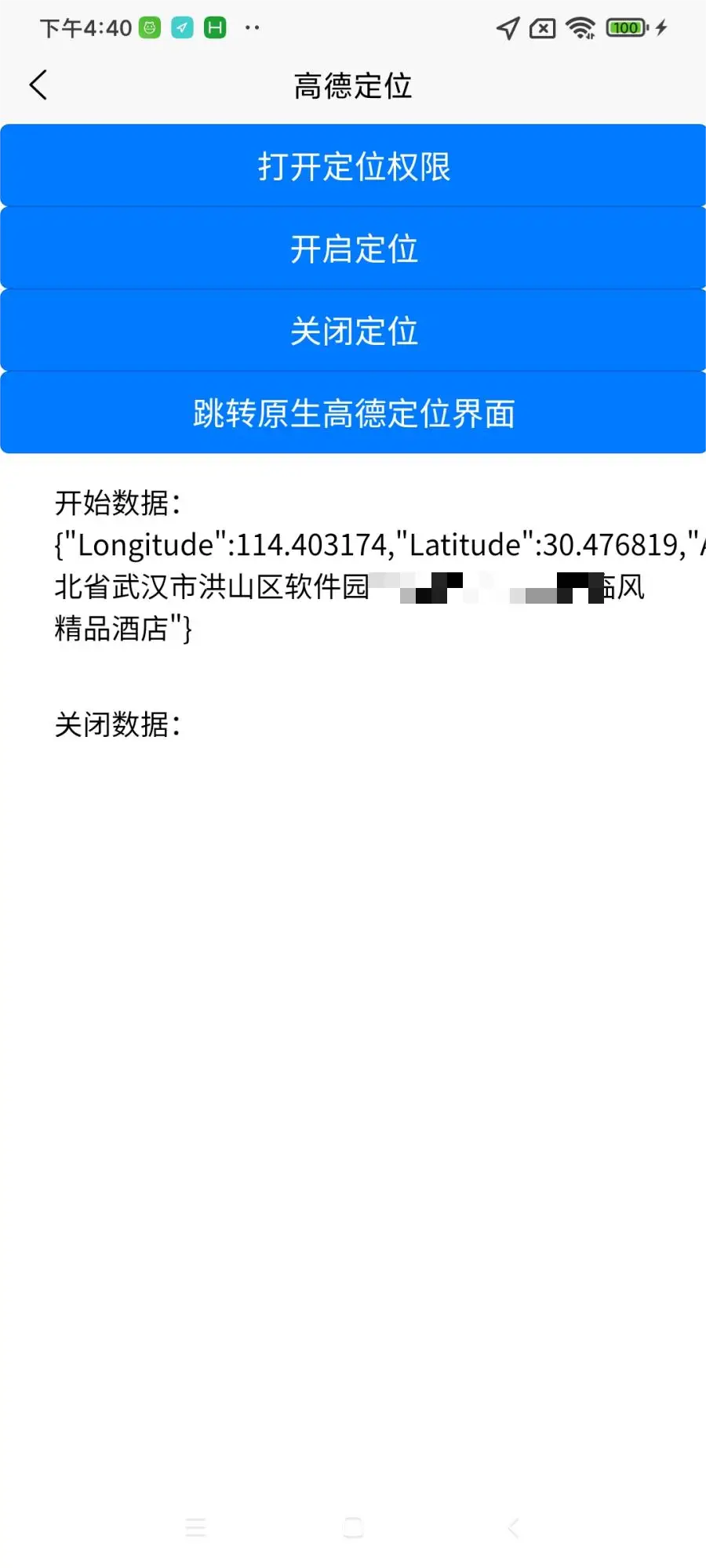Open the system recent apps menu
The width and height of the screenshot is (706, 1568).
pos(195,1527)
